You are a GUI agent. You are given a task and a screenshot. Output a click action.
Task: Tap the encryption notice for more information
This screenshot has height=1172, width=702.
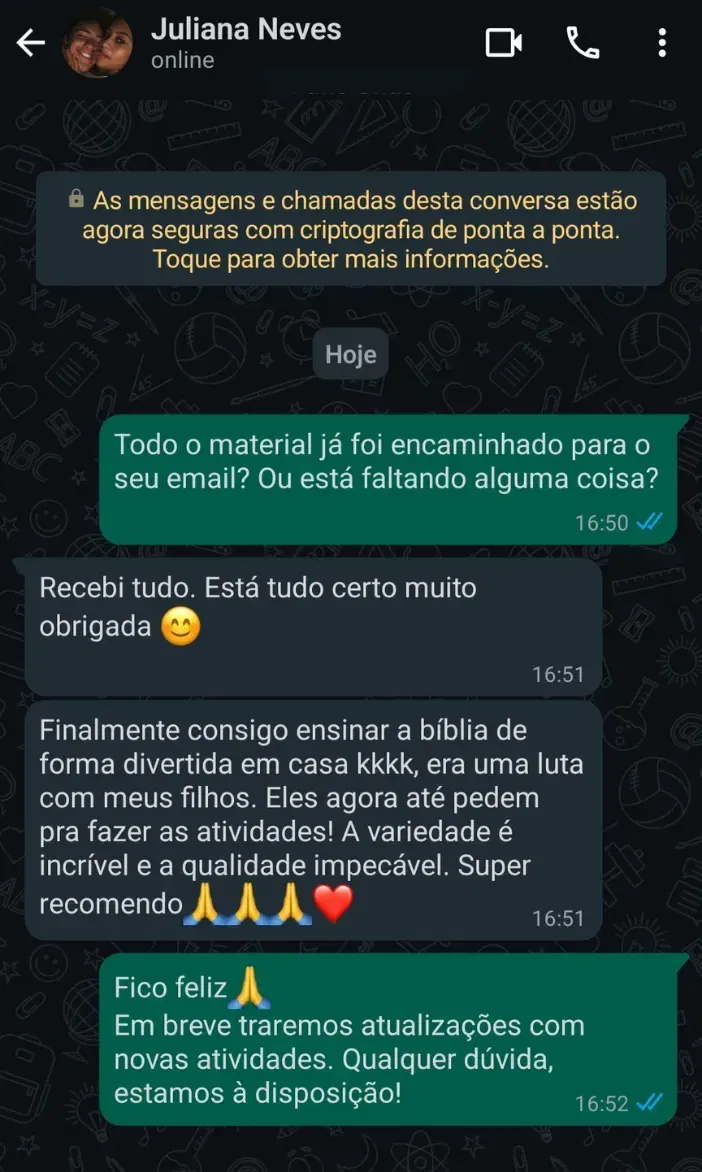pos(351,230)
